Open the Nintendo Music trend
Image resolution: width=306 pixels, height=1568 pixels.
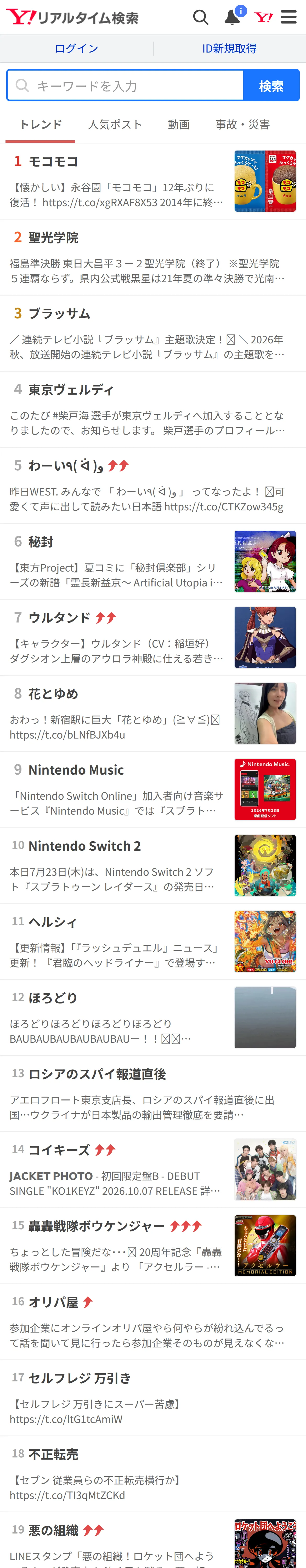click(x=153, y=789)
